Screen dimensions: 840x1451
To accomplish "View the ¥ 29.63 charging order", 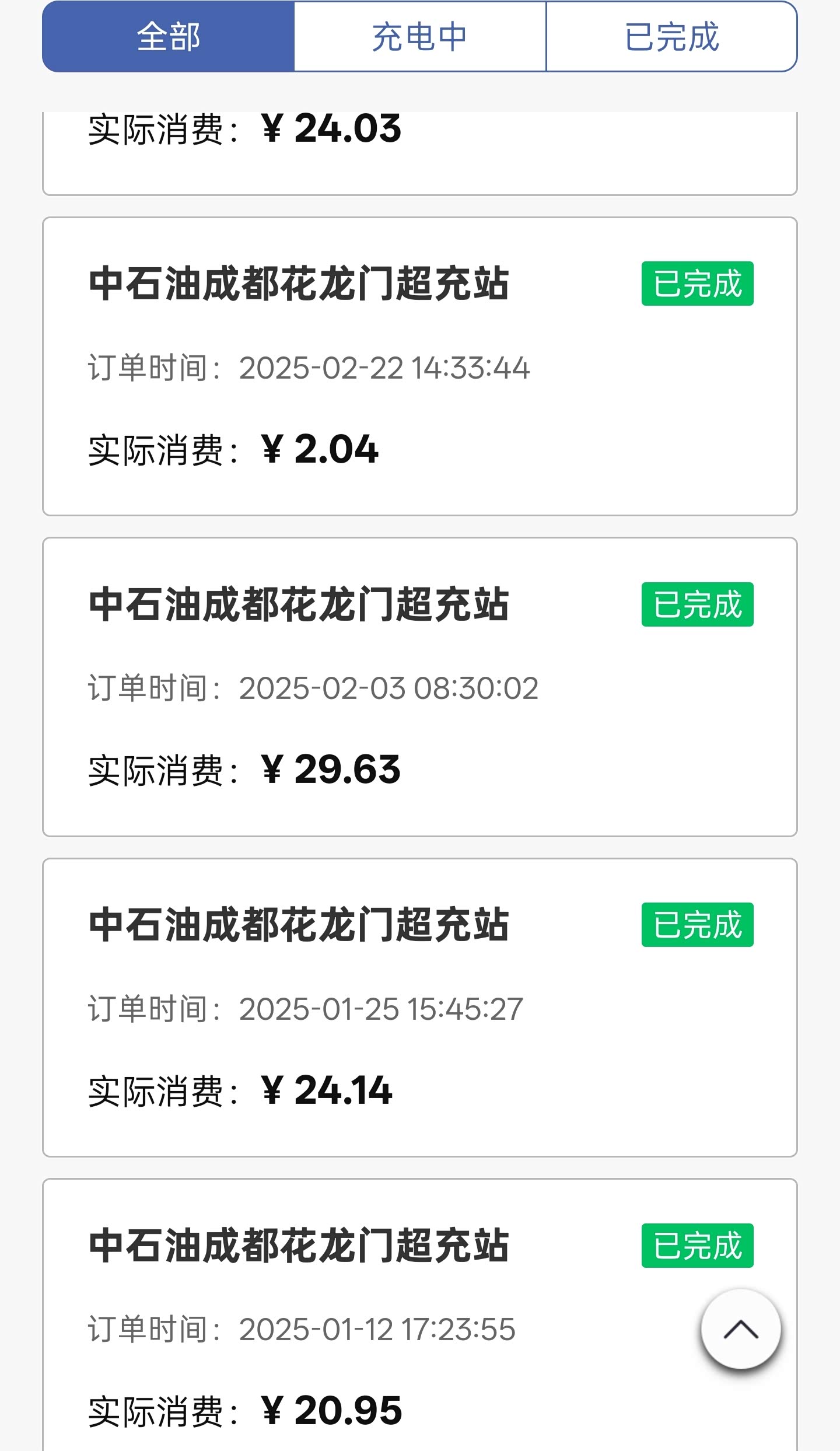I will (x=419, y=687).
